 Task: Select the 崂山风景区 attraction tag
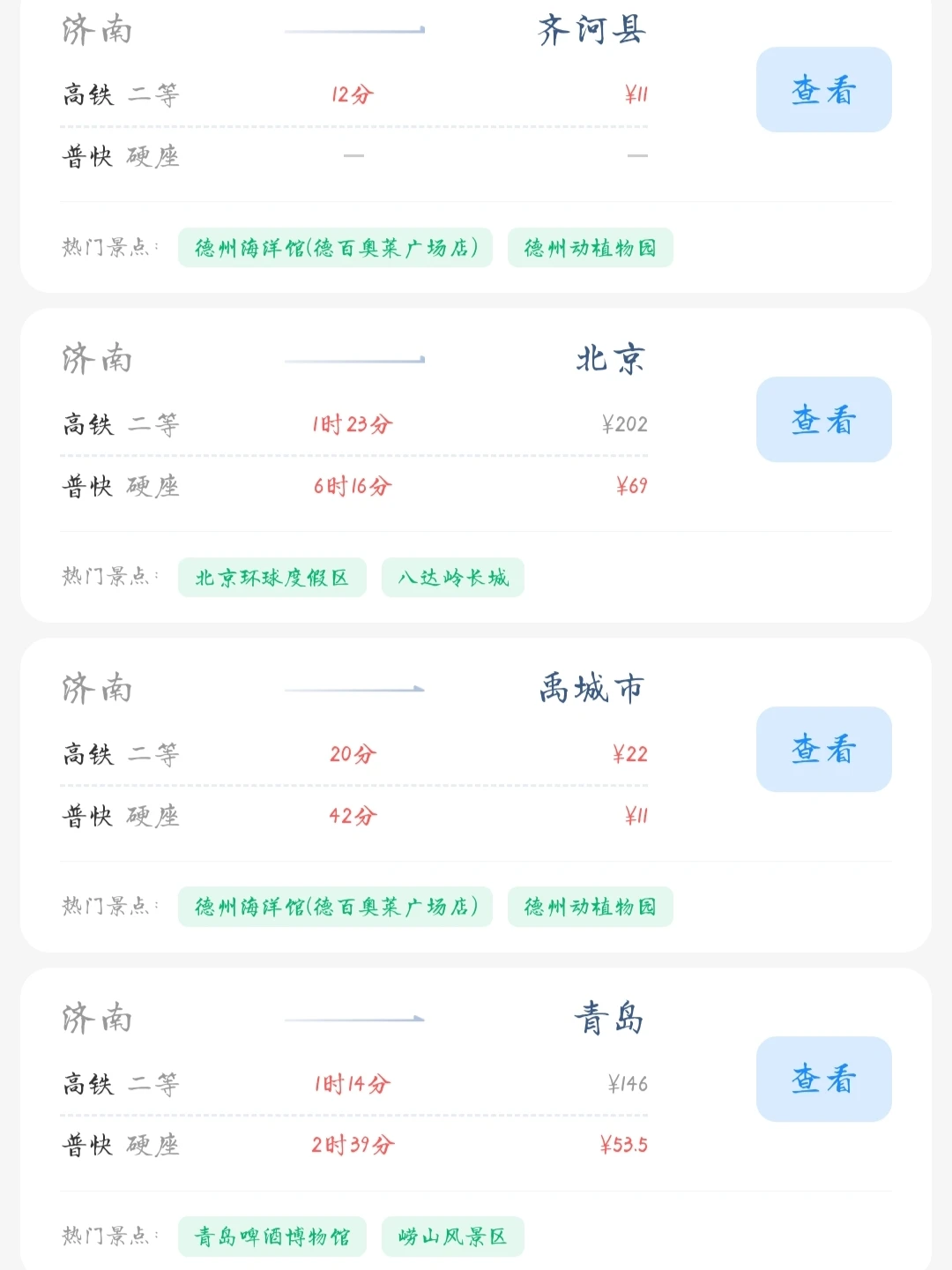coord(452,1236)
